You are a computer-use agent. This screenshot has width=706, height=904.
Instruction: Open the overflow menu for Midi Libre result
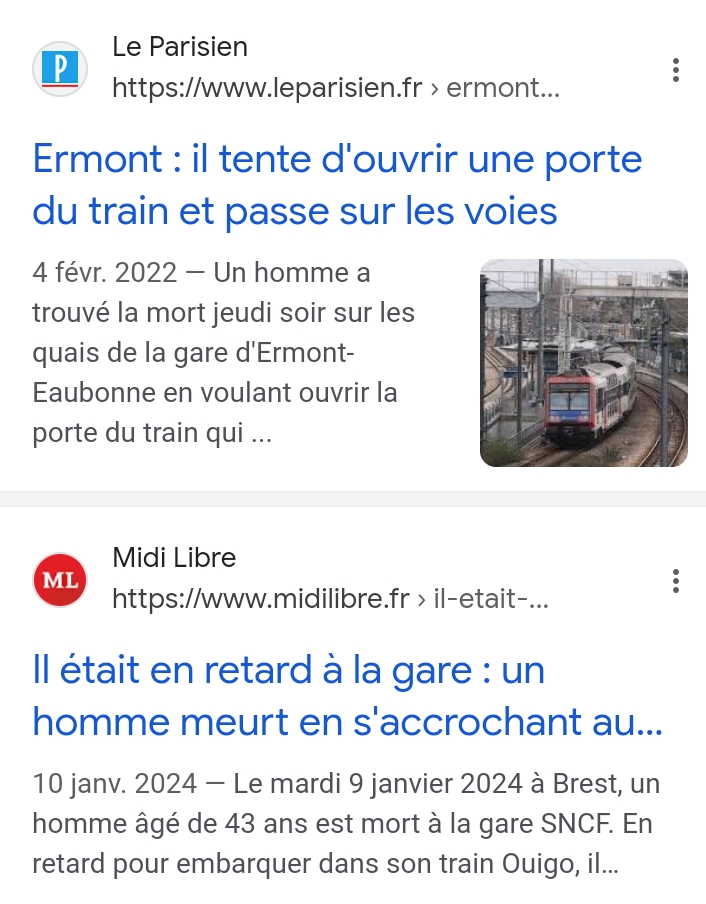coord(676,581)
